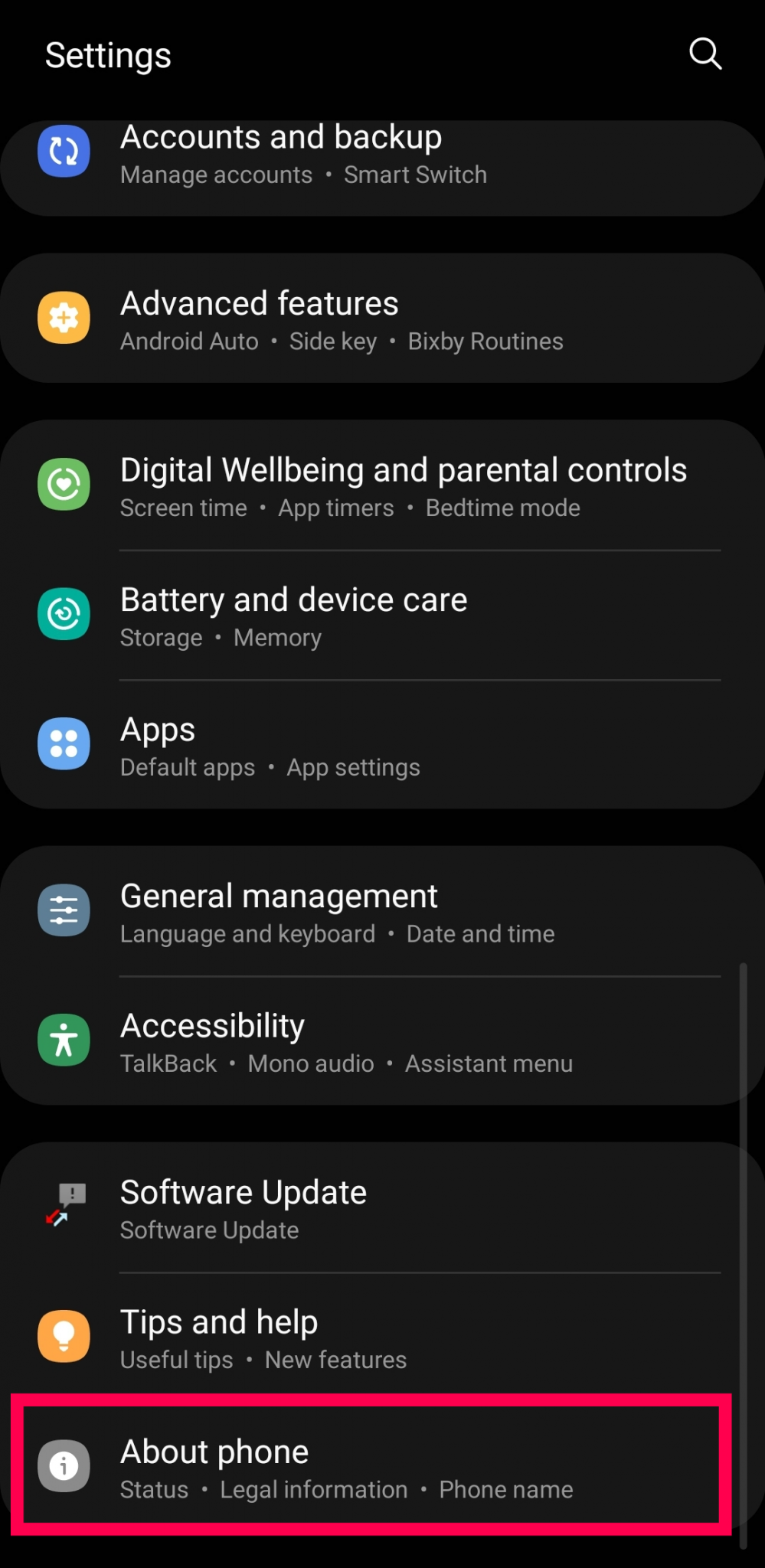Tap the search icon
This screenshot has width=765, height=1568.
(705, 54)
